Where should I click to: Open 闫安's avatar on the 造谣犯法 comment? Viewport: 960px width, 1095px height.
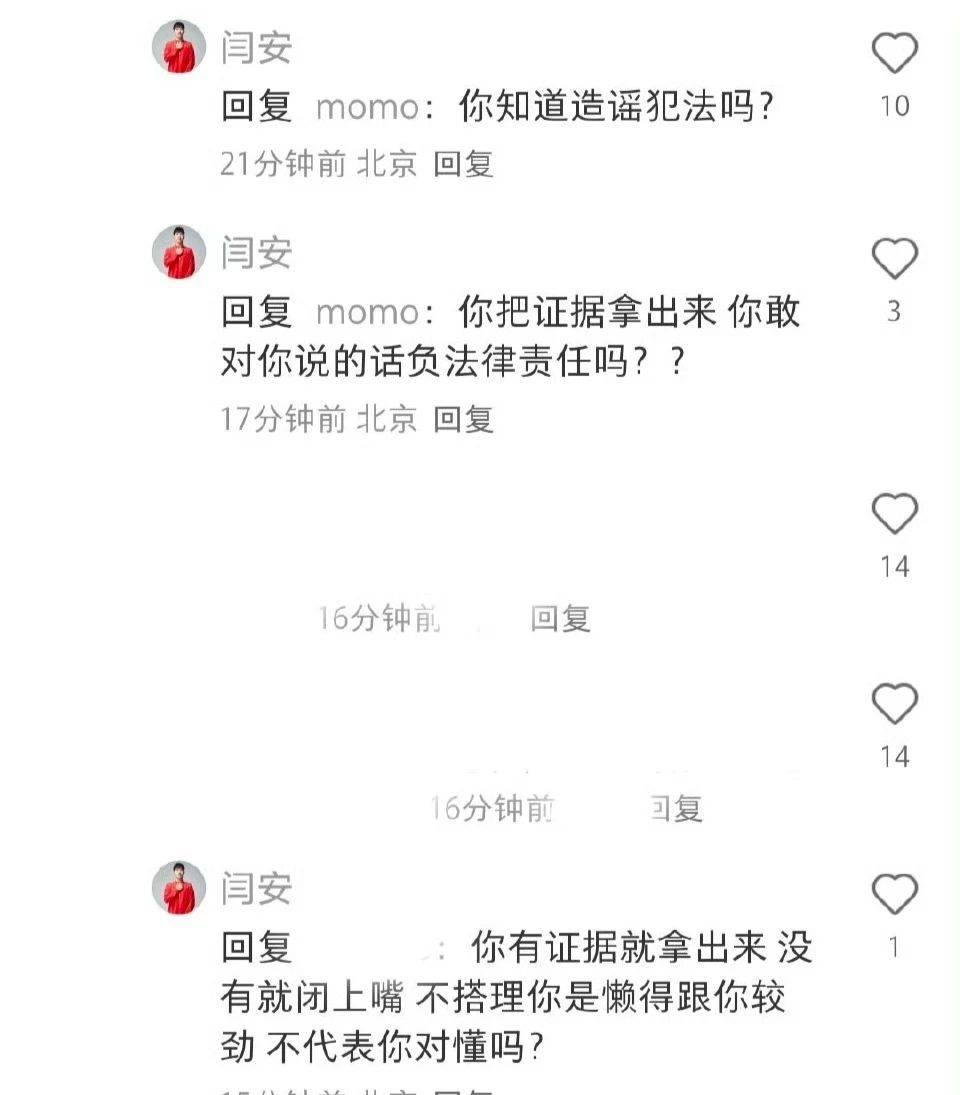[x=179, y=46]
